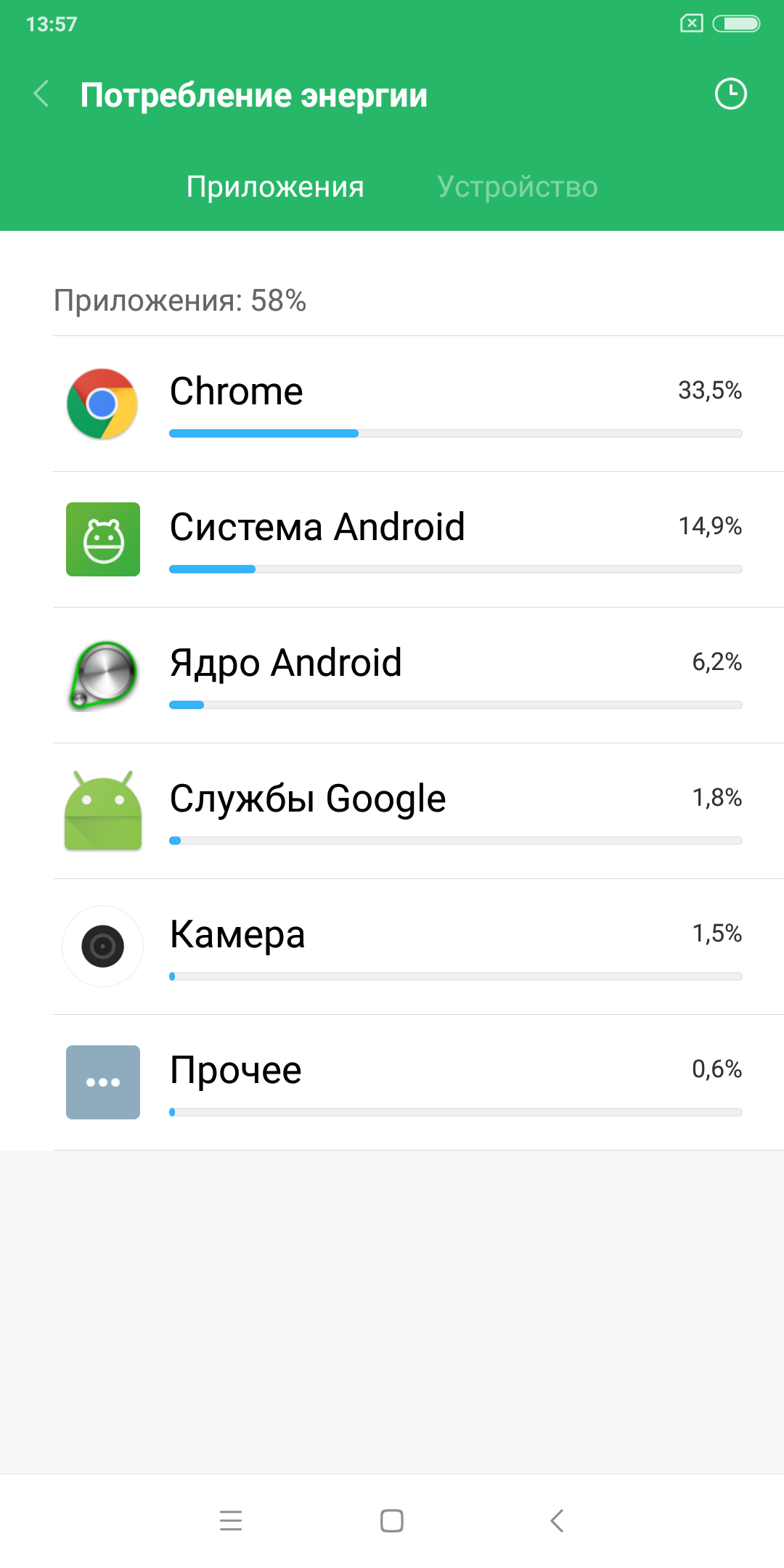Show Камера battery usage details
784x1568 pixels.
click(418, 947)
